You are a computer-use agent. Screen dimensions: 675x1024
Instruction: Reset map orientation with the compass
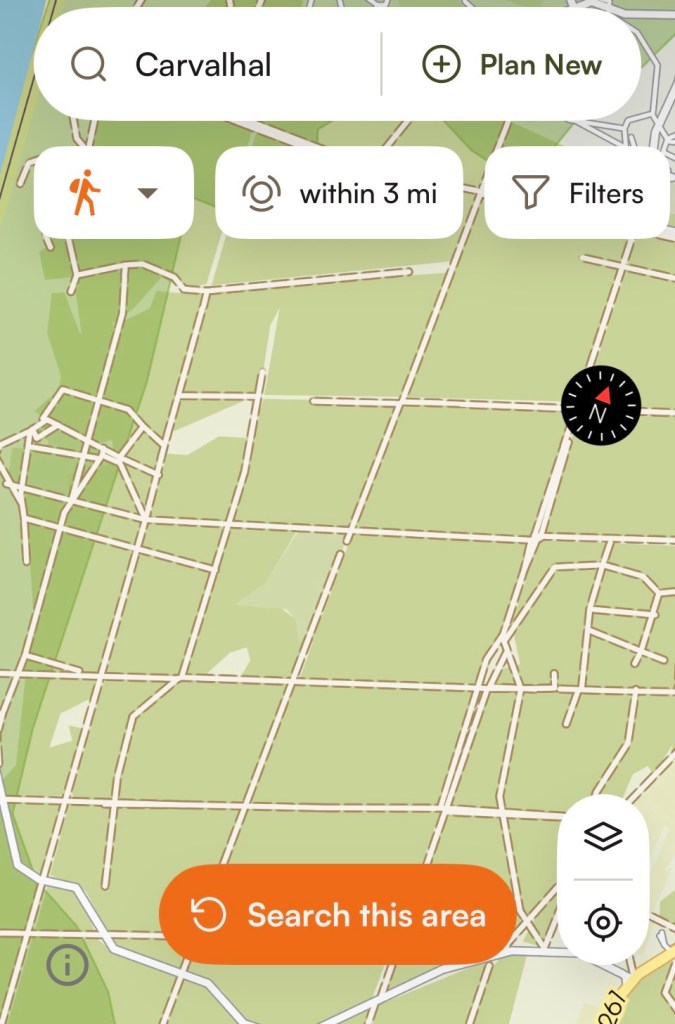click(600, 405)
